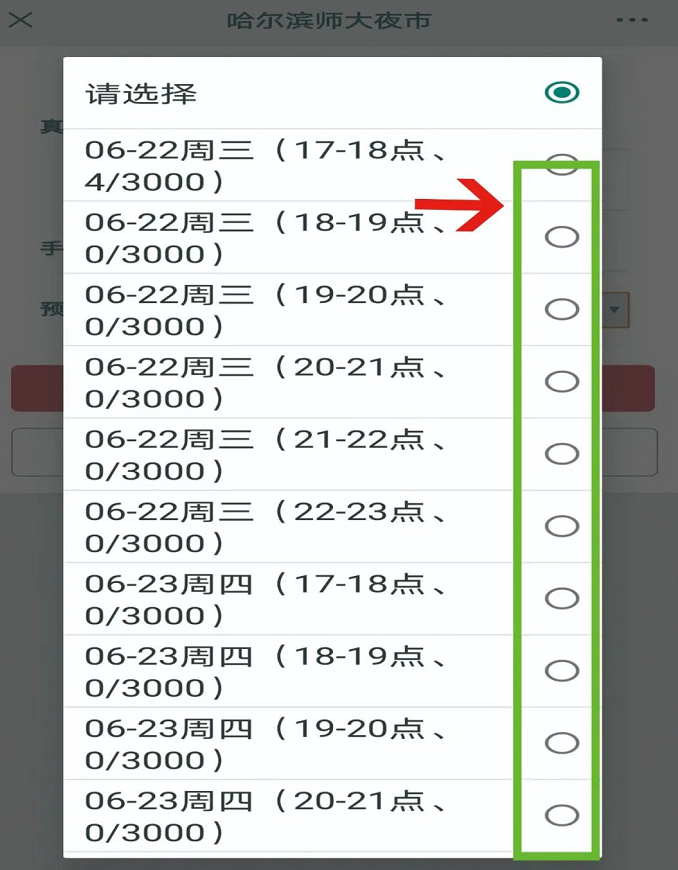Viewport: 678px width, 870px height.
Task: Choose 06-23周四 20-21点 slot
Action: [562, 815]
